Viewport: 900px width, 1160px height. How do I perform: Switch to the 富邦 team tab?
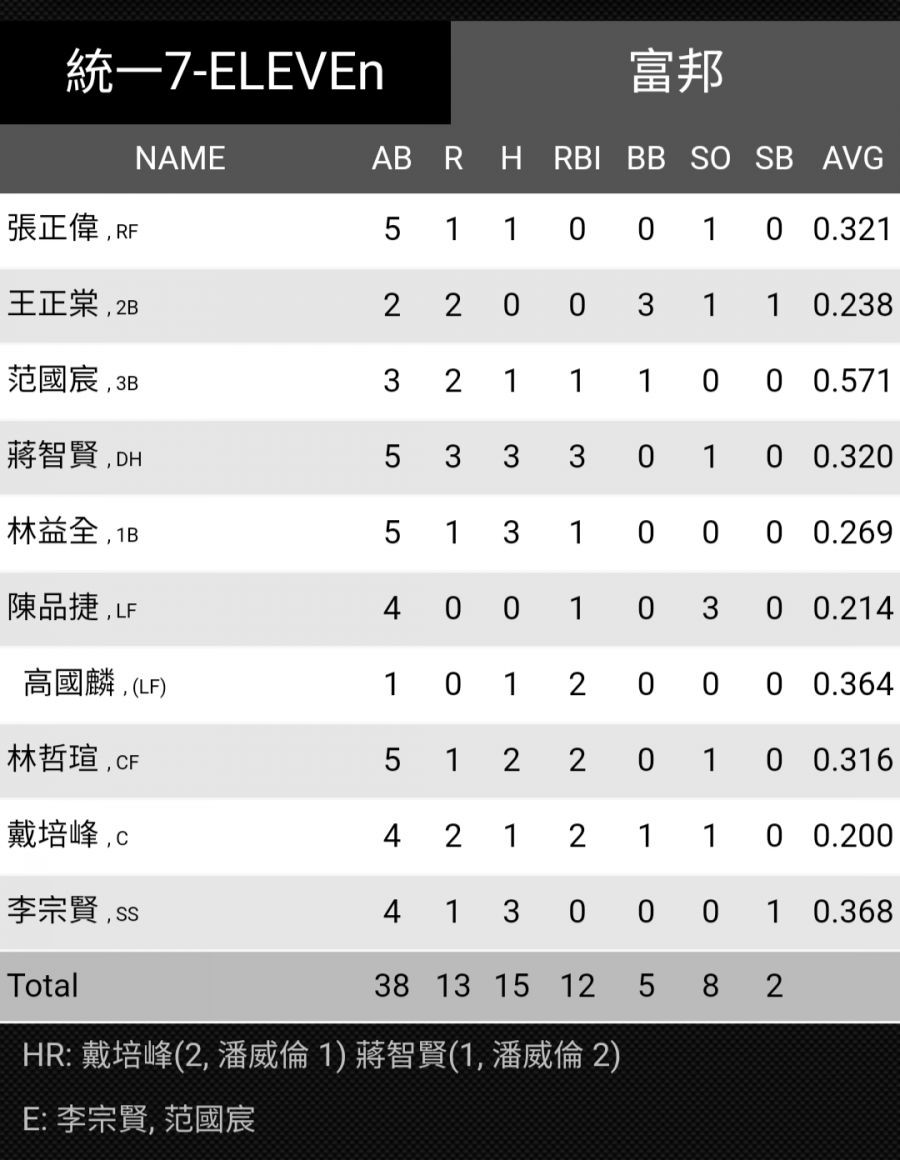(676, 73)
